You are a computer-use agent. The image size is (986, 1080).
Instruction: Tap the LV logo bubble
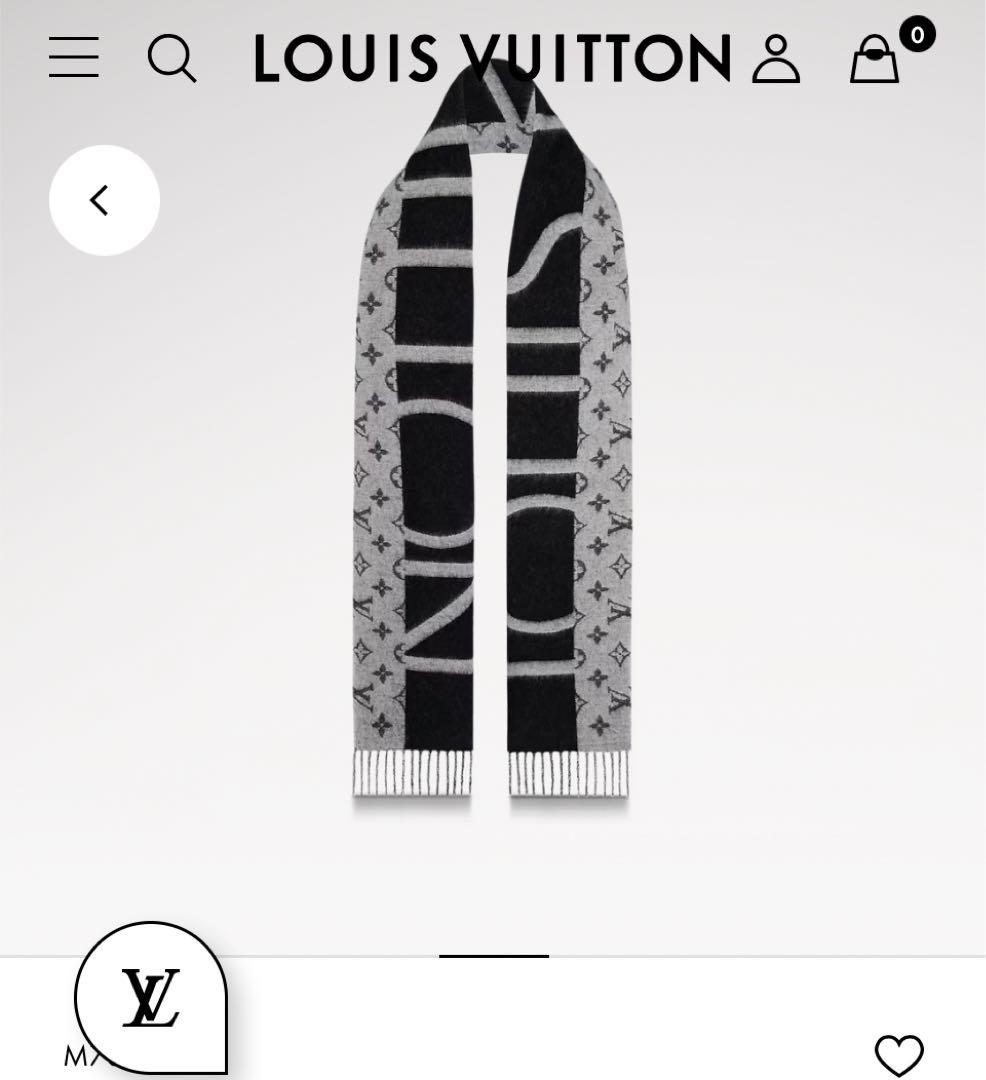[150, 998]
